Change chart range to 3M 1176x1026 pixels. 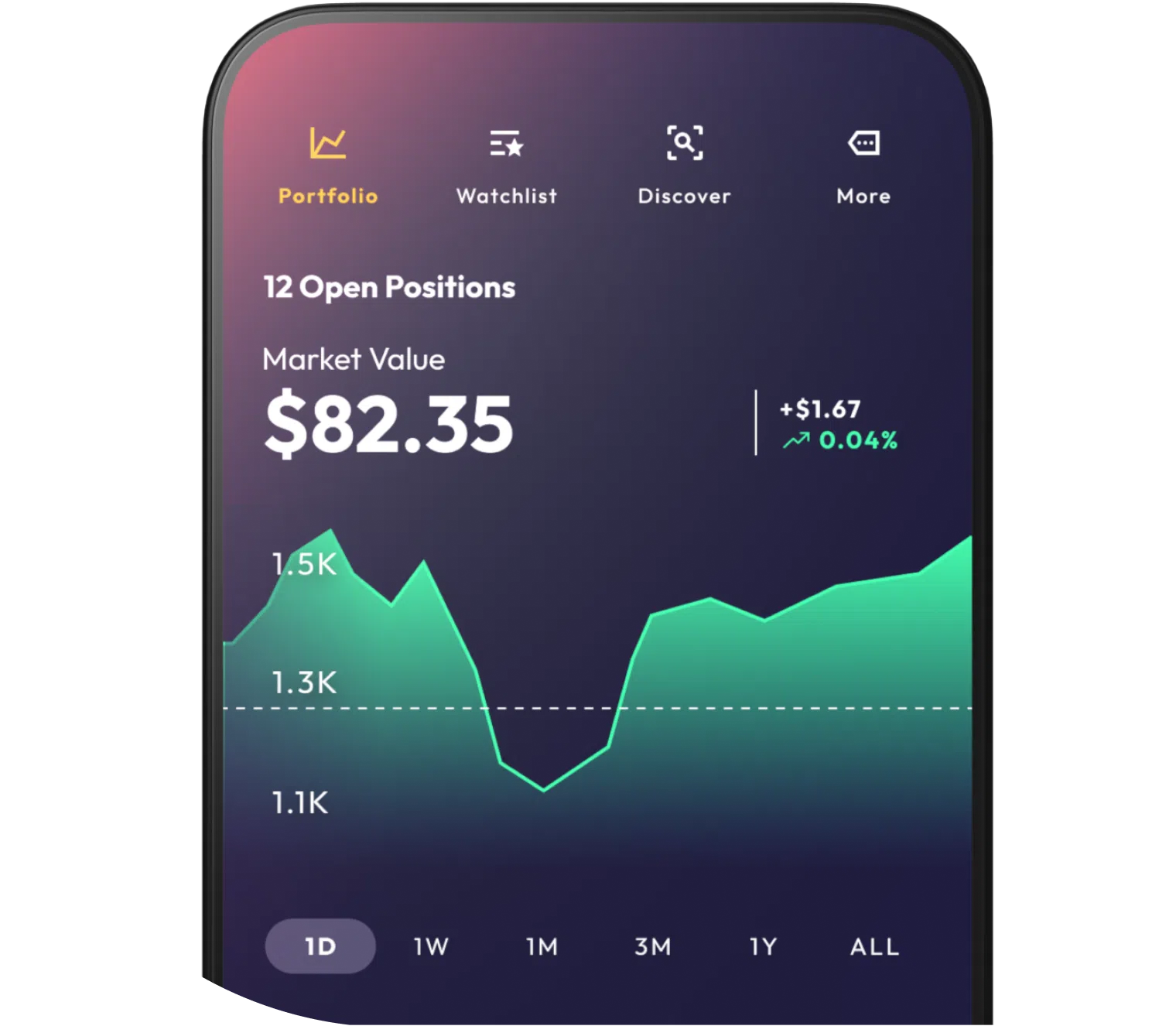653,946
